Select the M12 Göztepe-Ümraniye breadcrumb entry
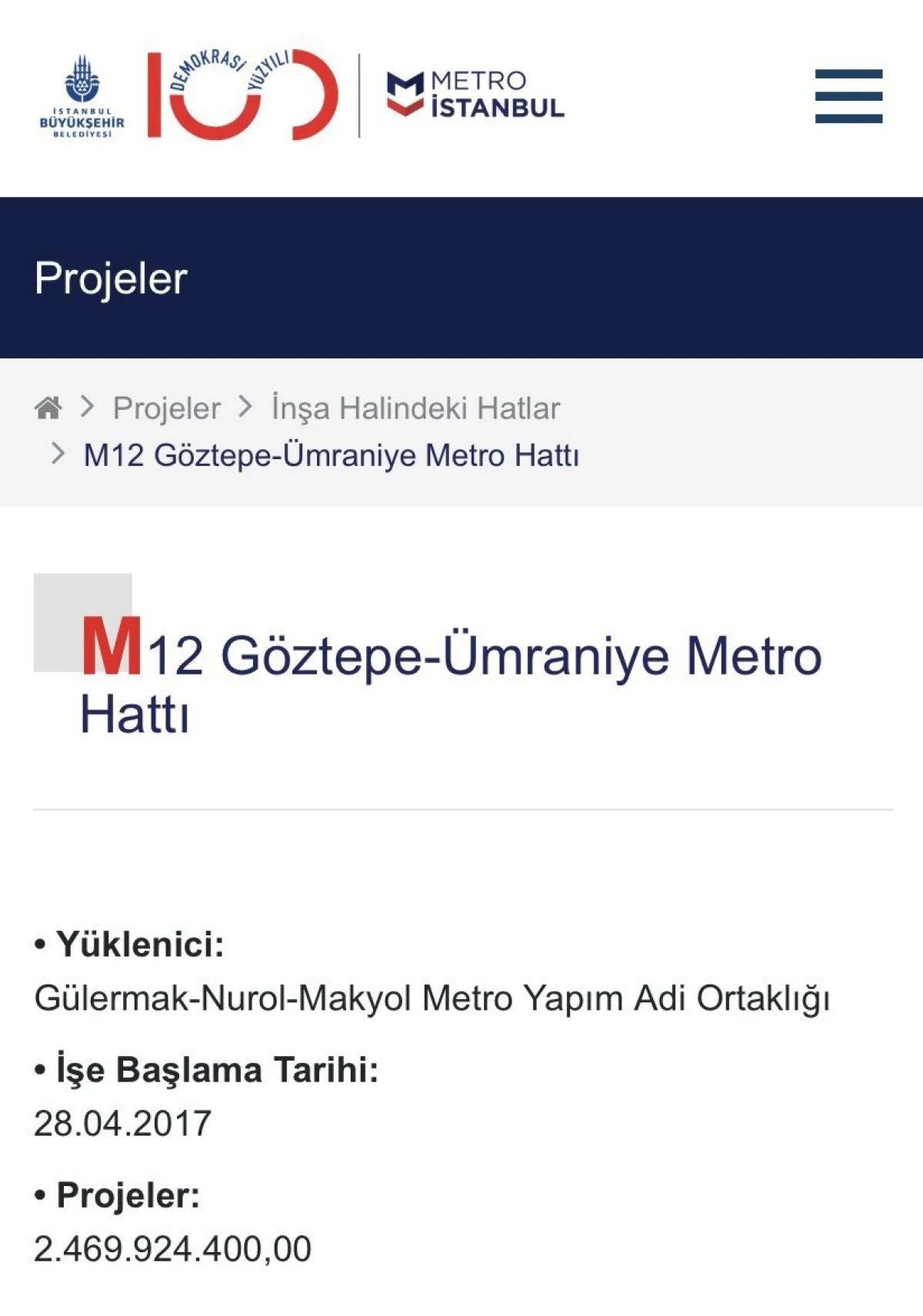The width and height of the screenshot is (923, 1316). point(332,456)
